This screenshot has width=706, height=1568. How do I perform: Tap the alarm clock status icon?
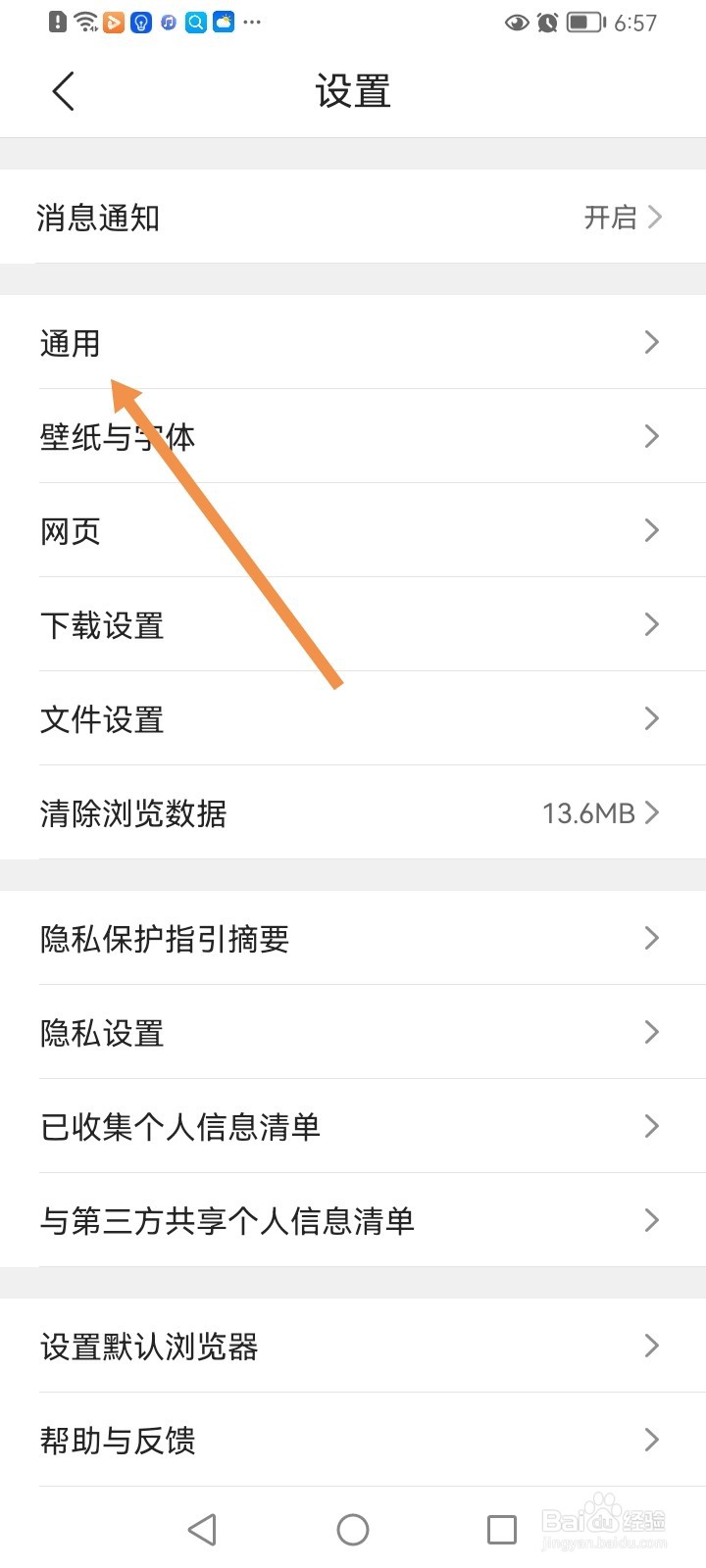pos(547,23)
